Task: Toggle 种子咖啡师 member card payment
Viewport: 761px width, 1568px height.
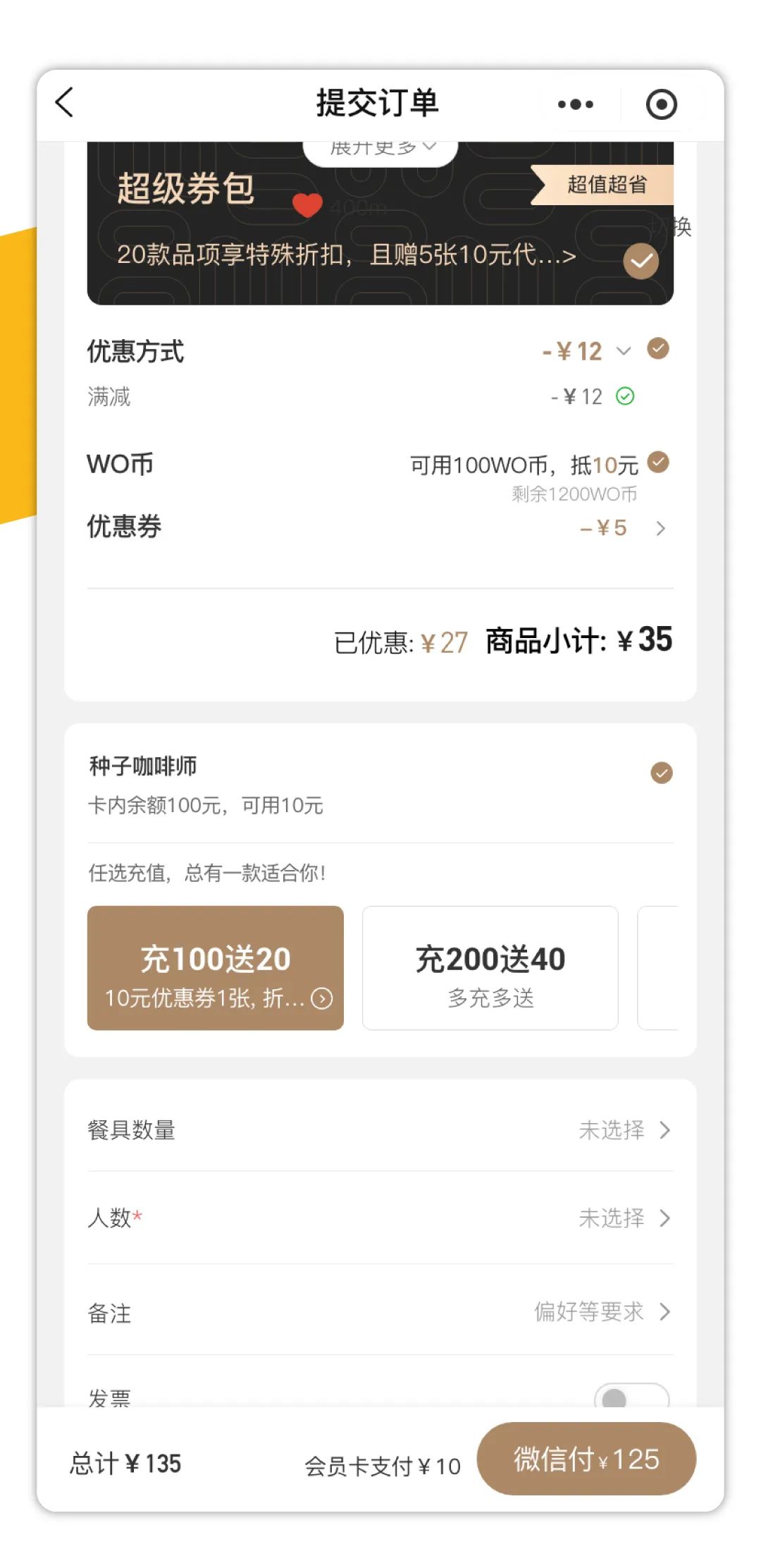Action: [661, 773]
